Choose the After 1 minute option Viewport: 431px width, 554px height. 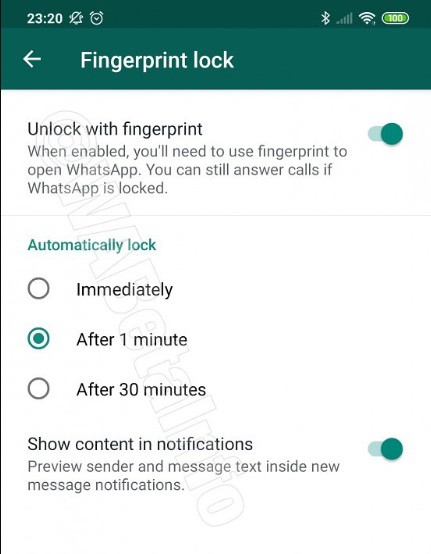click(x=39, y=339)
